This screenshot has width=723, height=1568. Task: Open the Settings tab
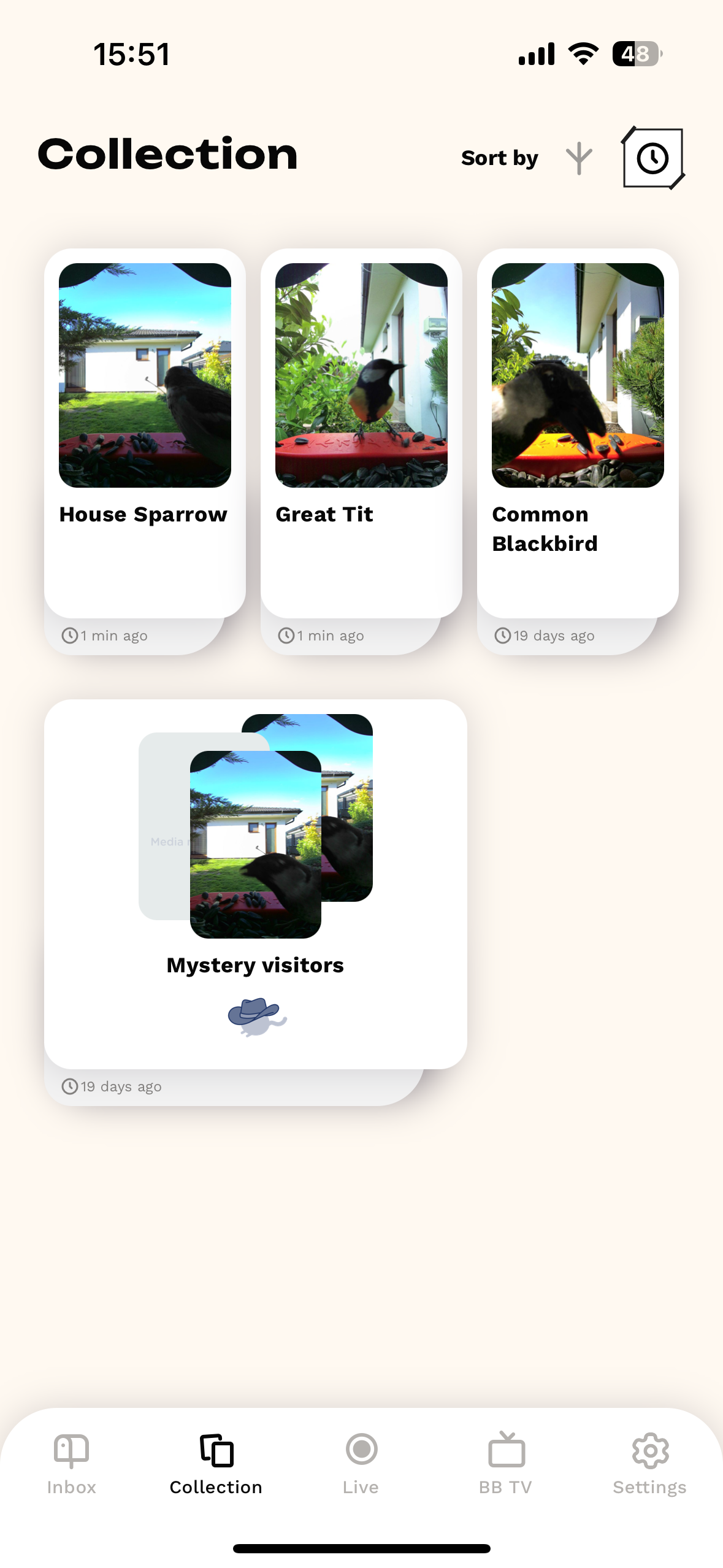pyautogui.click(x=650, y=1462)
